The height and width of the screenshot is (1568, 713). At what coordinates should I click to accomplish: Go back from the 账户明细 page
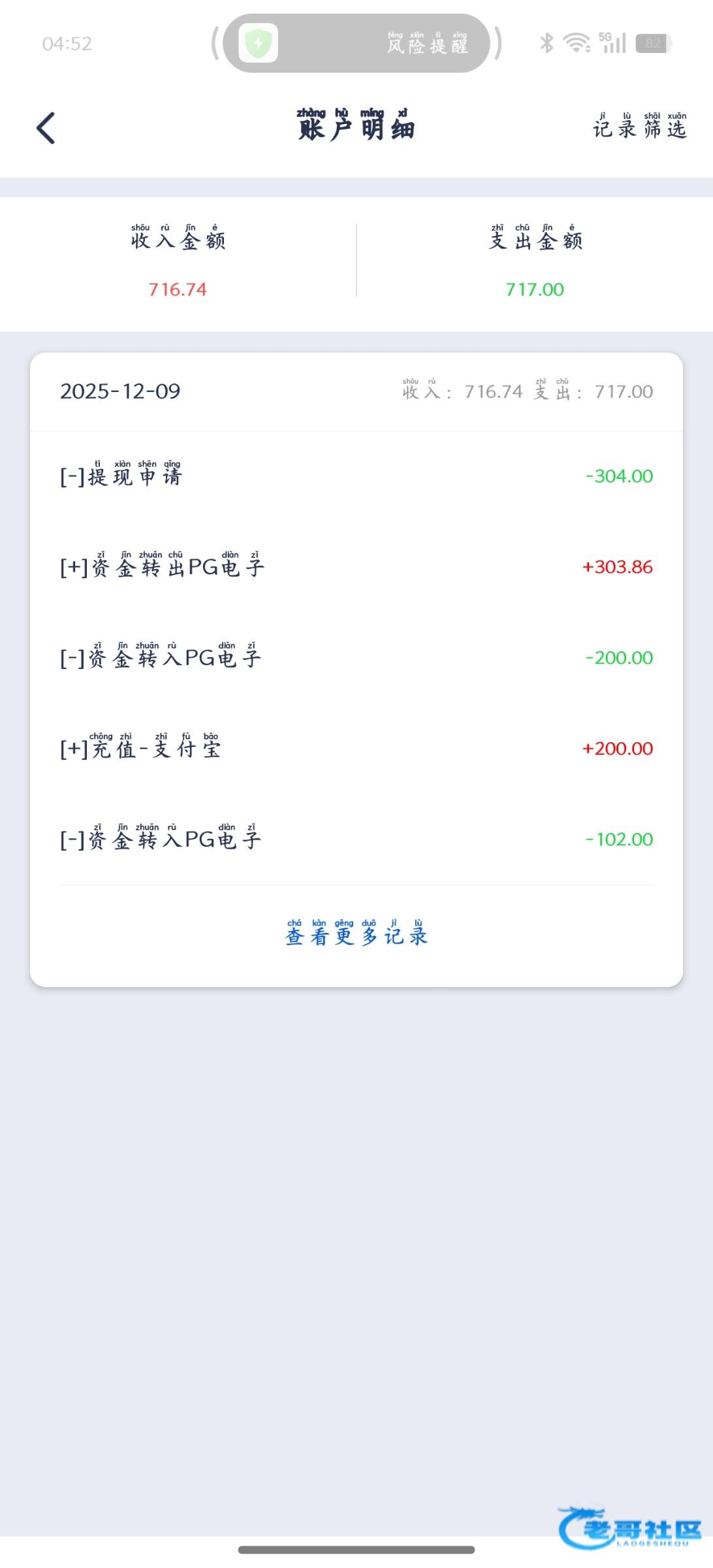[46, 128]
